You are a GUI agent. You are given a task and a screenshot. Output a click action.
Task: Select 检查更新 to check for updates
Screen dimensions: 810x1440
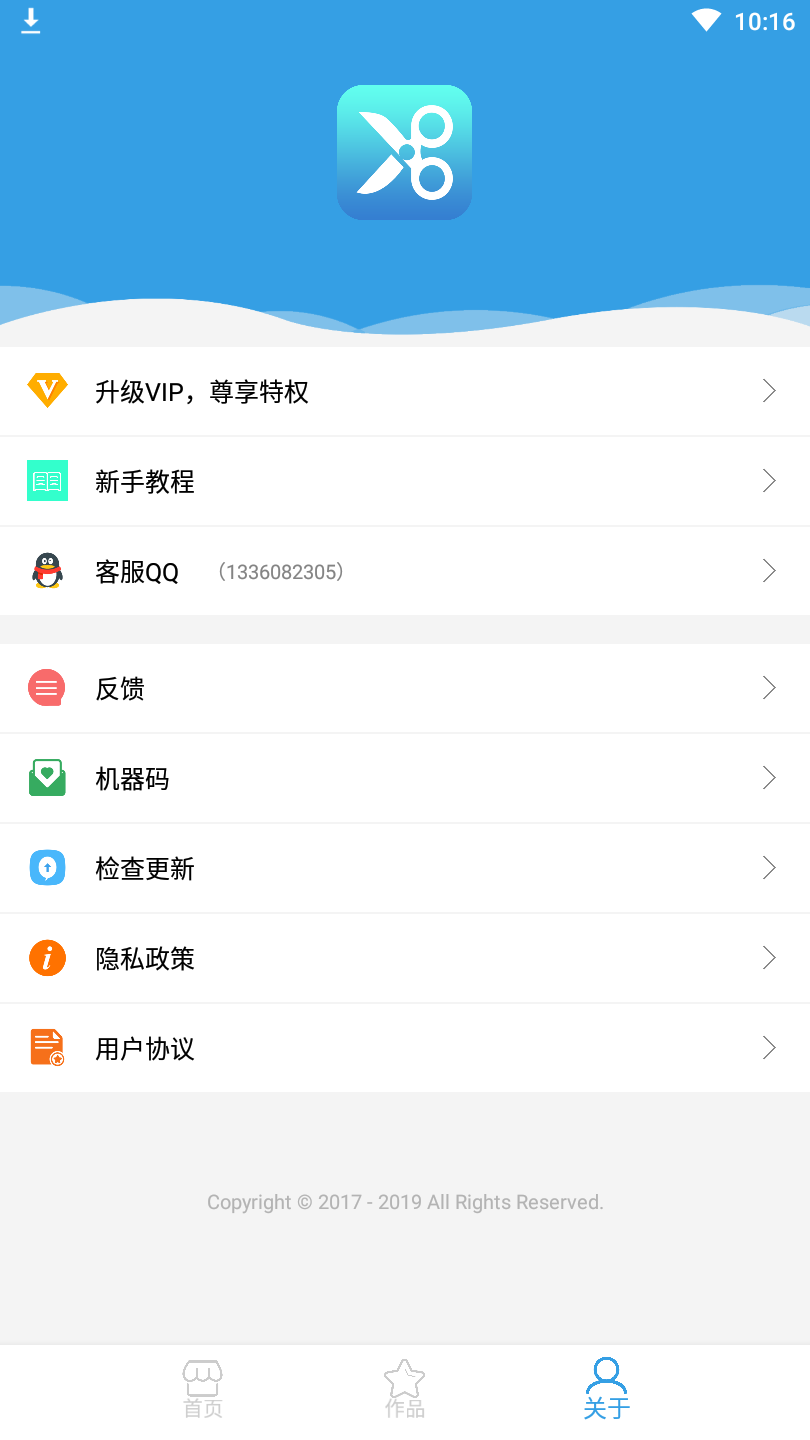tap(404, 868)
